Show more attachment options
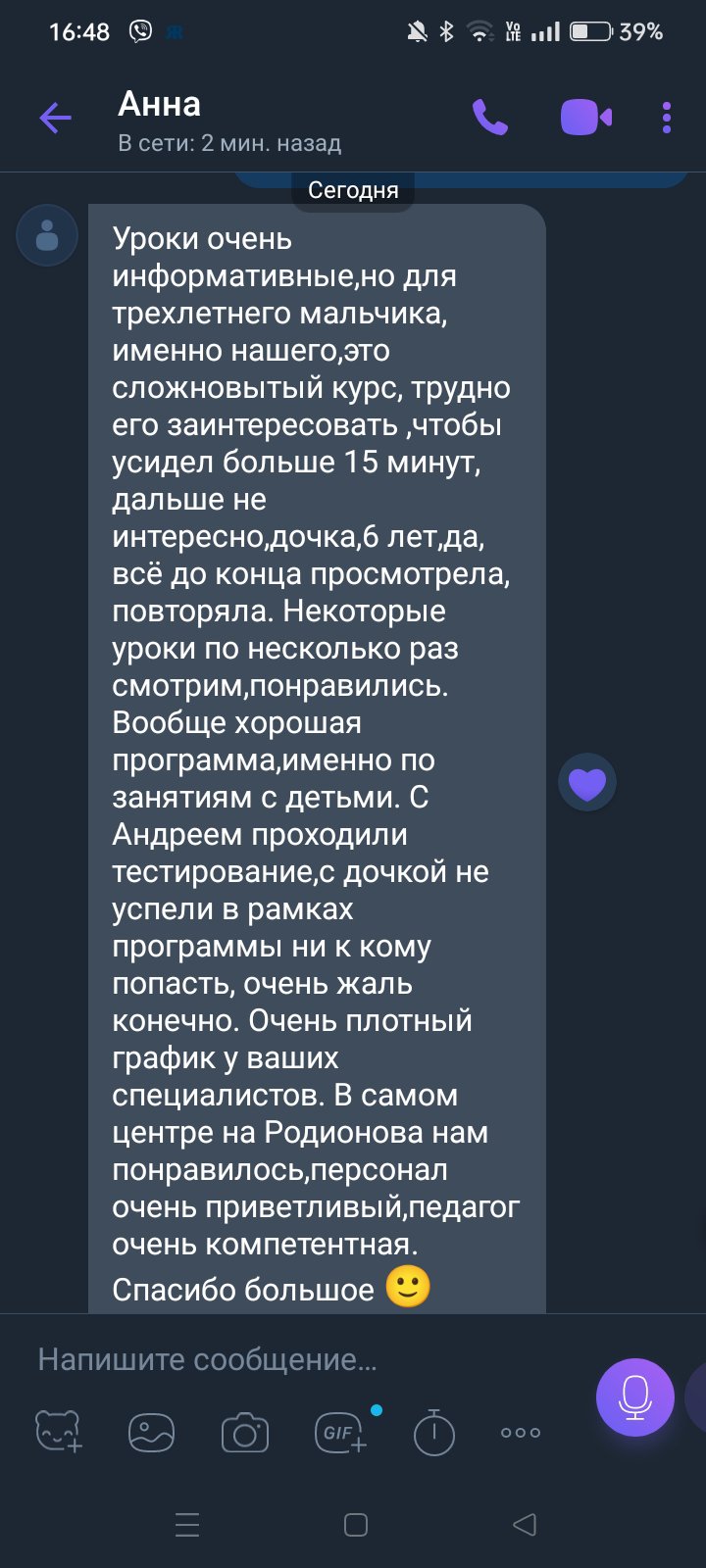Image resolution: width=706 pixels, height=1568 pixels. 521,1433
